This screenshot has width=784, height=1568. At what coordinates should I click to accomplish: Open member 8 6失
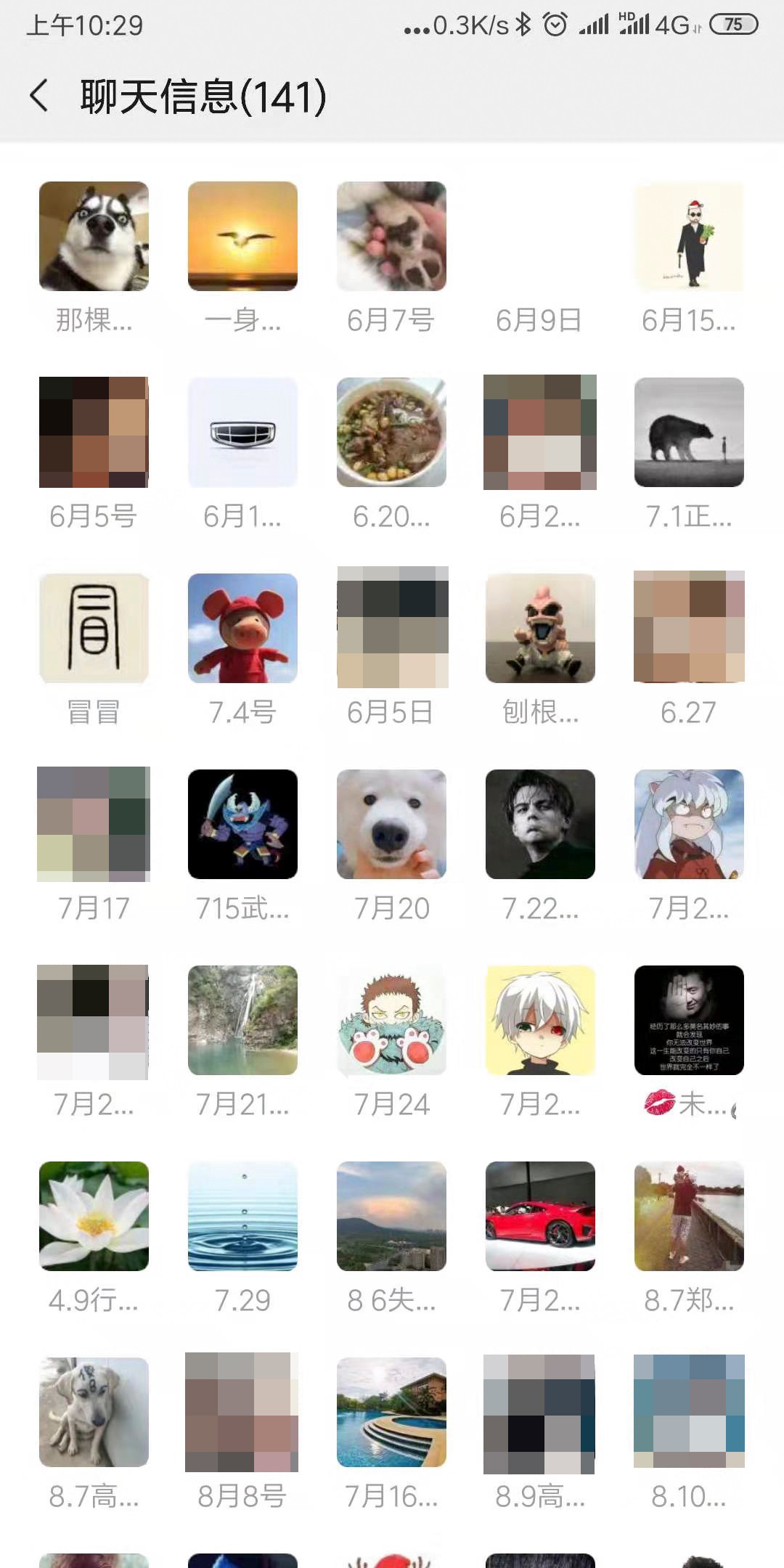[x=391, y=1217]
